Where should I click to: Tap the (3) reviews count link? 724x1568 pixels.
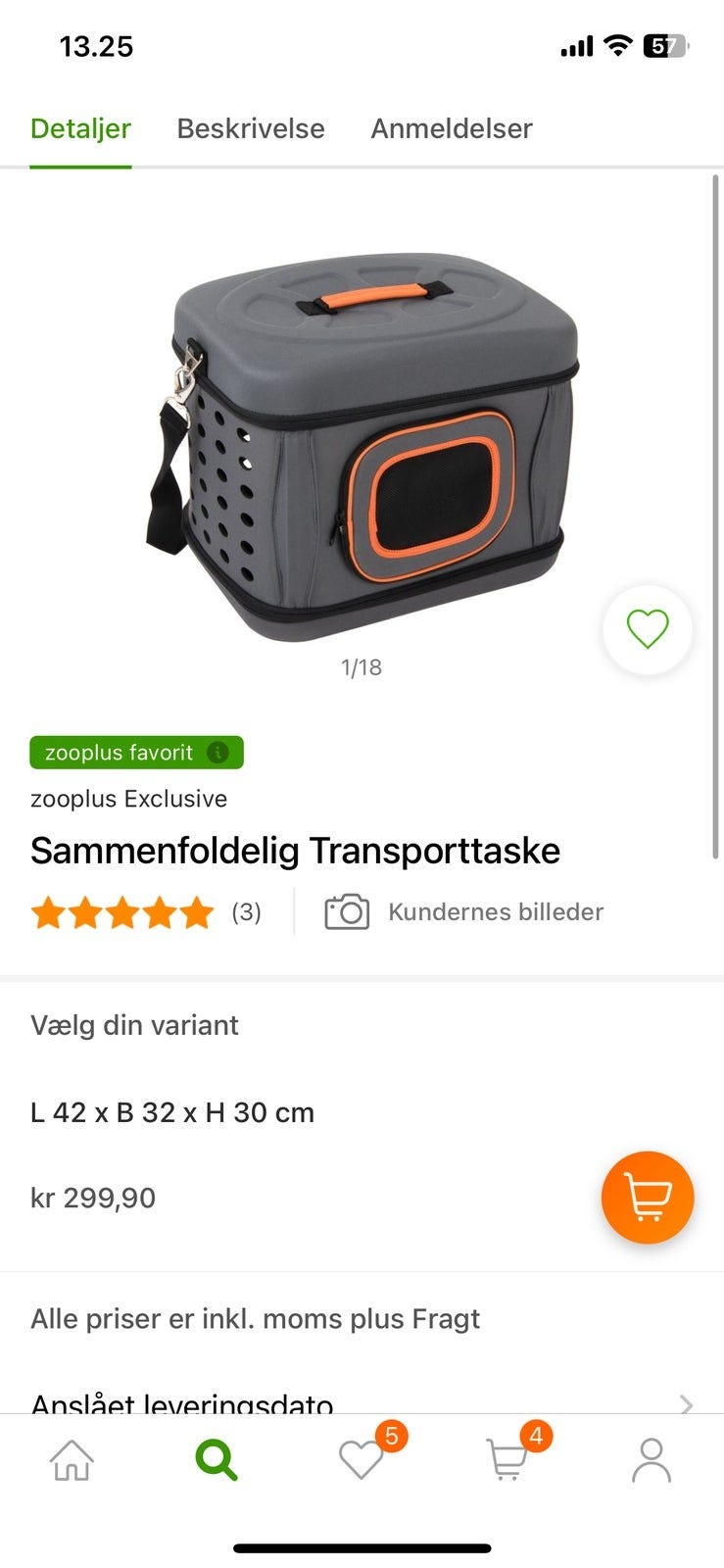click(243, 911)
